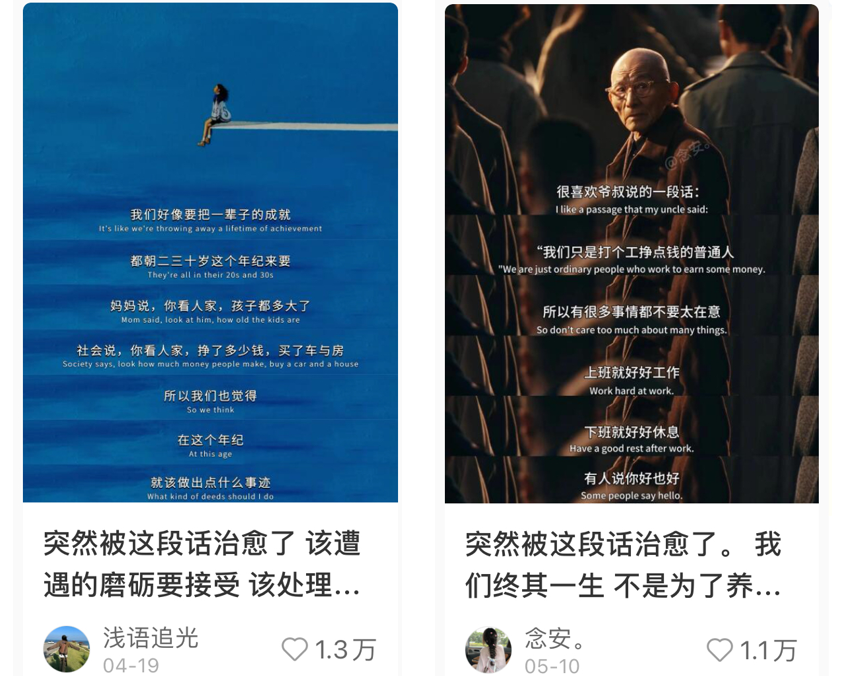Open the post titled 我们终其一生
The image size is (847, 676).
click(623, 565)
